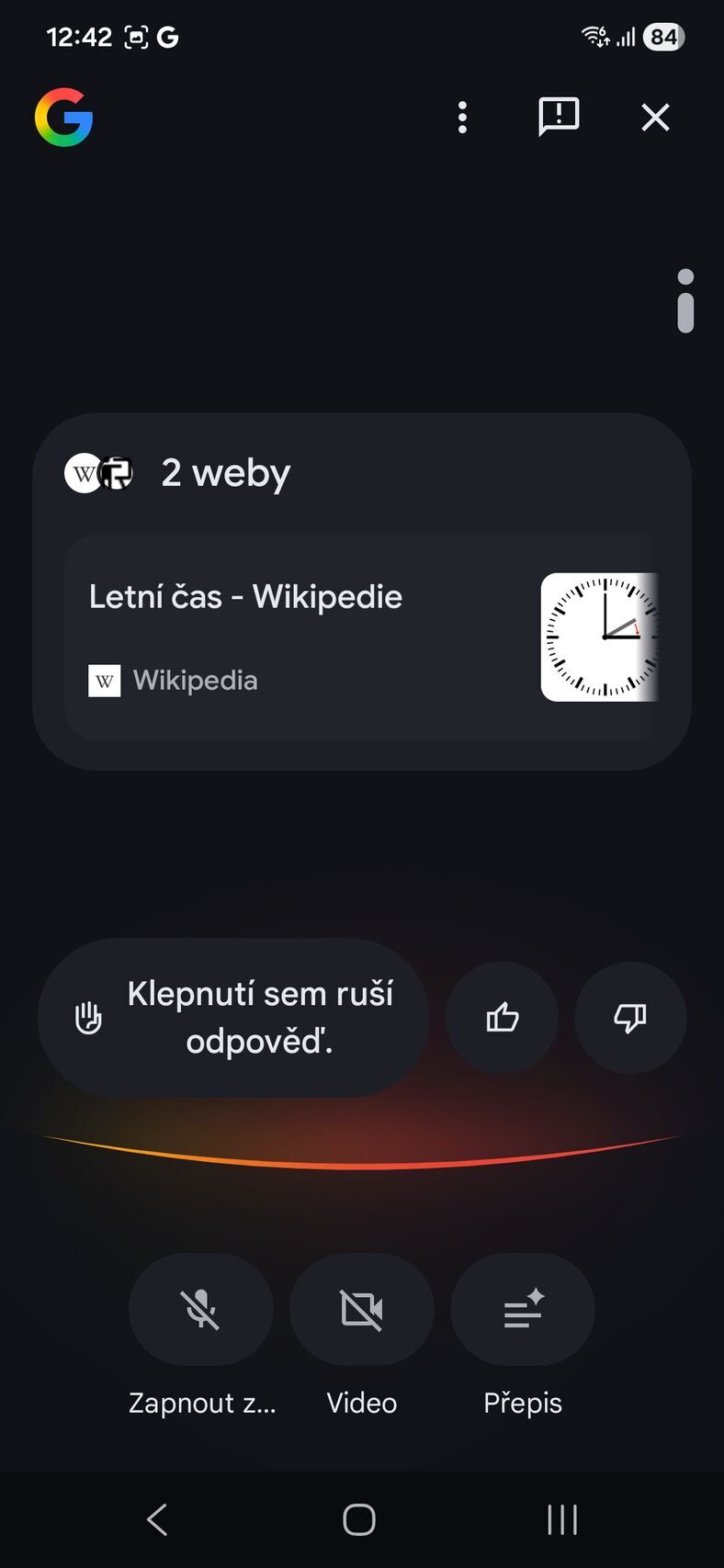Tap the raised hand icon in the answer bubble

point(87,1018)
